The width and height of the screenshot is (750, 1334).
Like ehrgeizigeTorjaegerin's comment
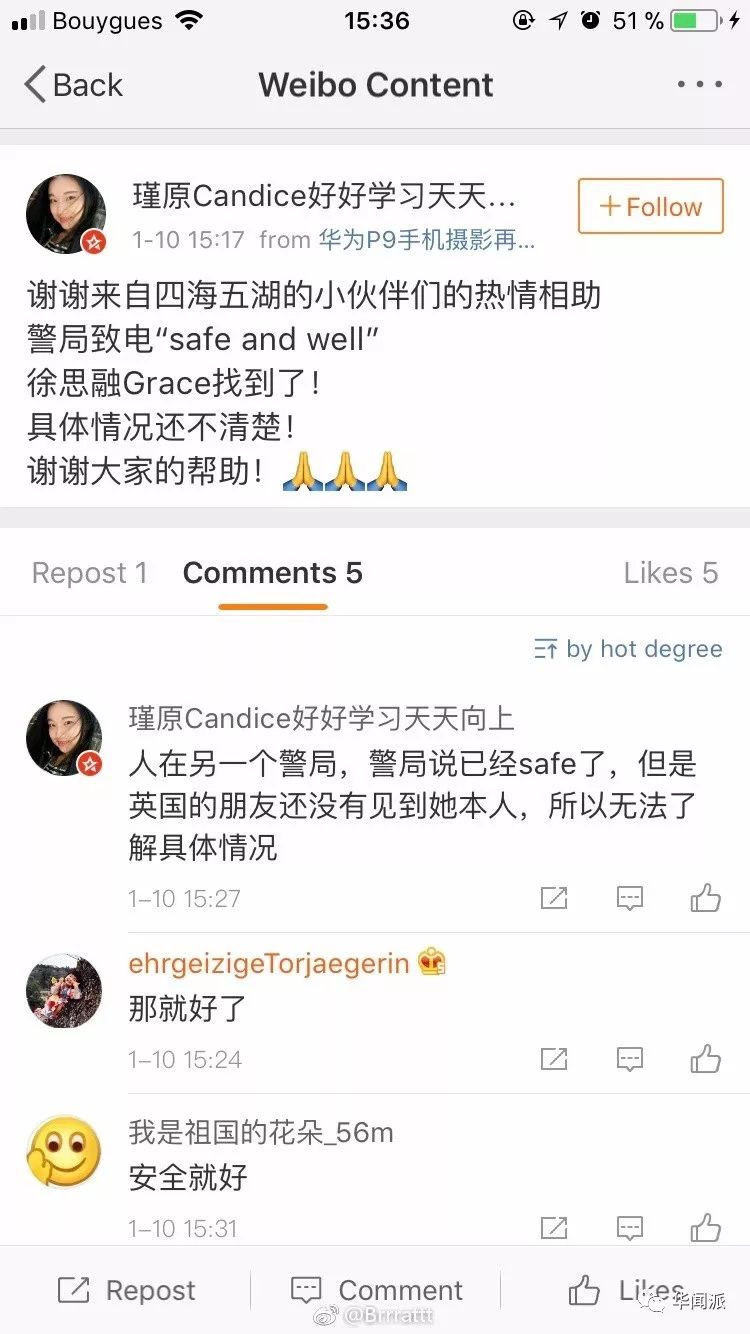pos(706,1058)
